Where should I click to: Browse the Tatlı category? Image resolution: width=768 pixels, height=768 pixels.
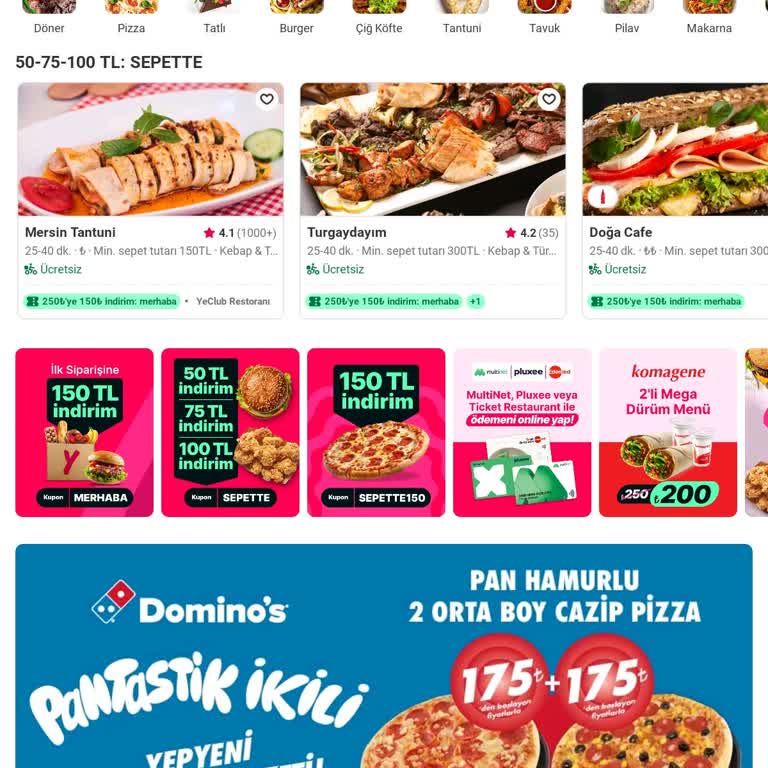point(214,17)
